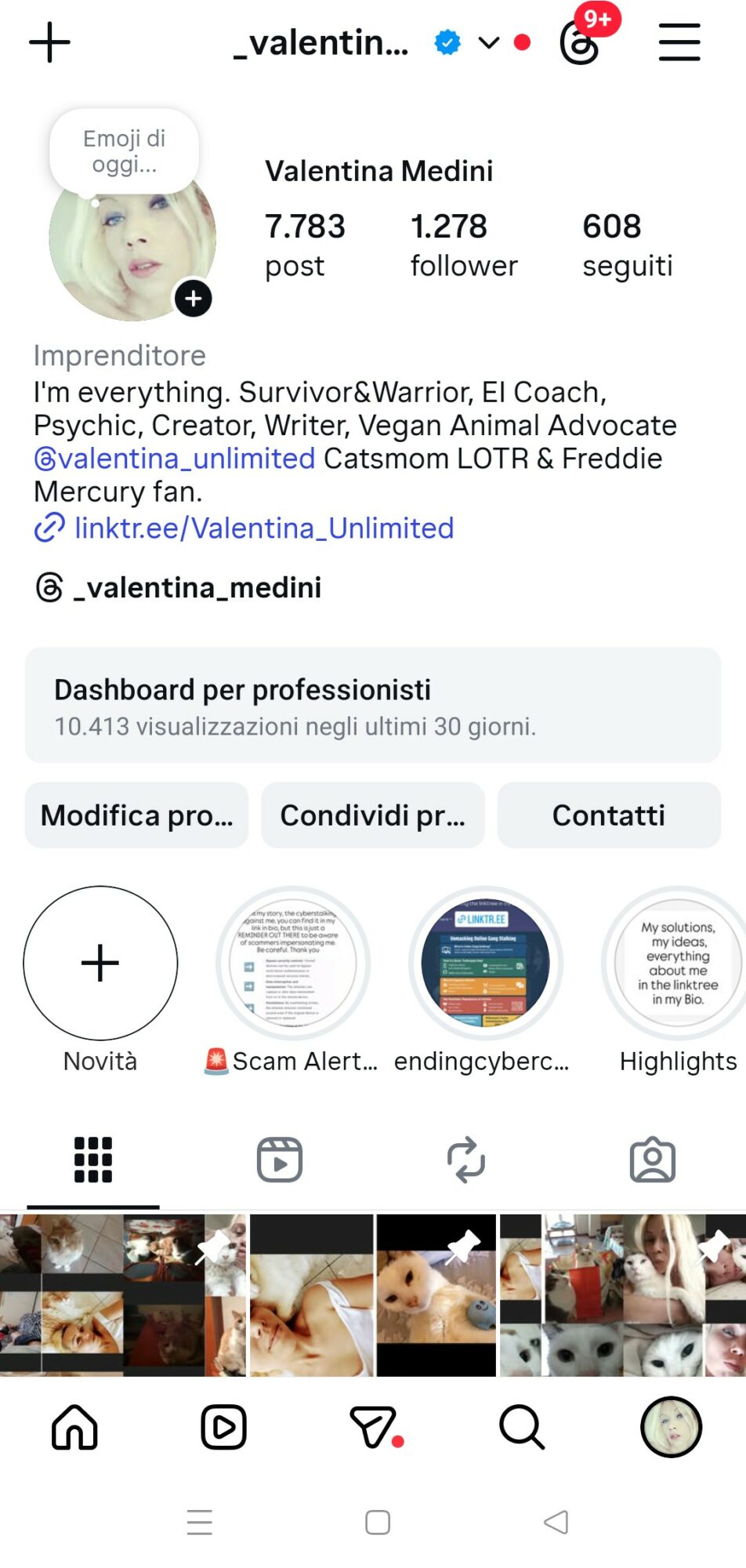Go to the Home feed
The height and width of the screenshot is (1568, 746).
[74, 1427]
